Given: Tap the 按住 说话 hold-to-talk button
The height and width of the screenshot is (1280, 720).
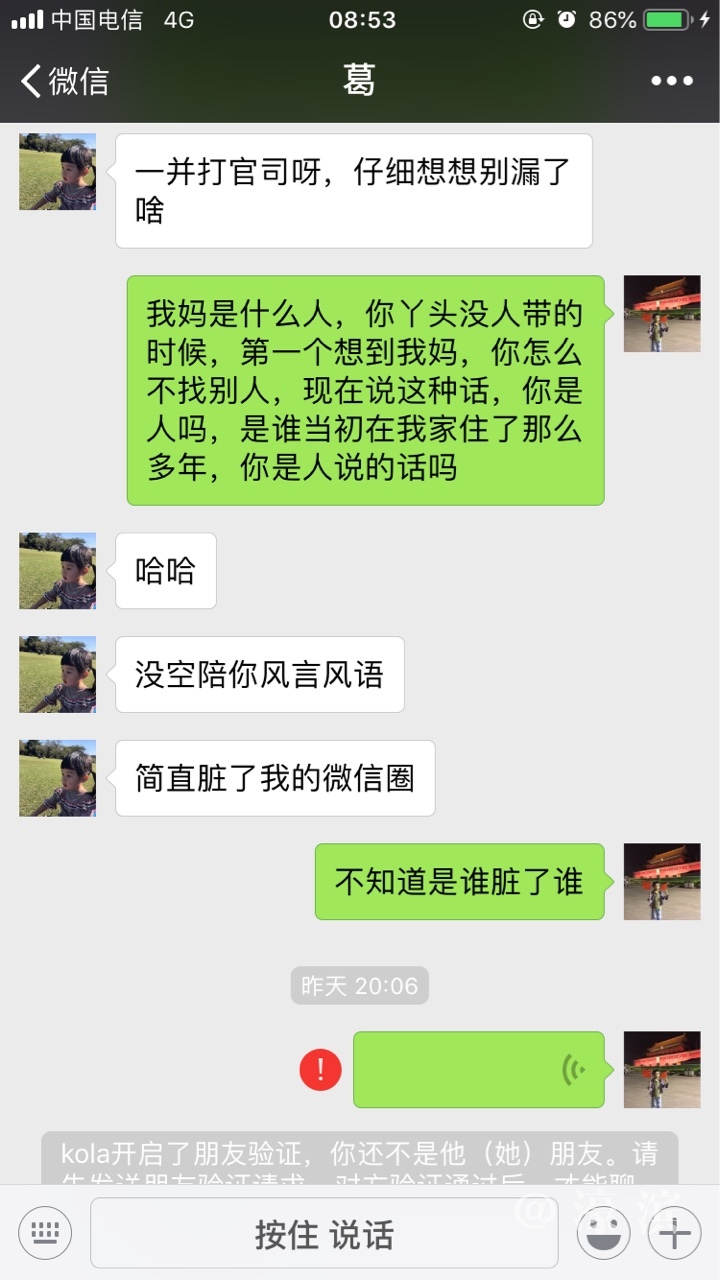Looking at the screenshot, I should [324, 1233].
